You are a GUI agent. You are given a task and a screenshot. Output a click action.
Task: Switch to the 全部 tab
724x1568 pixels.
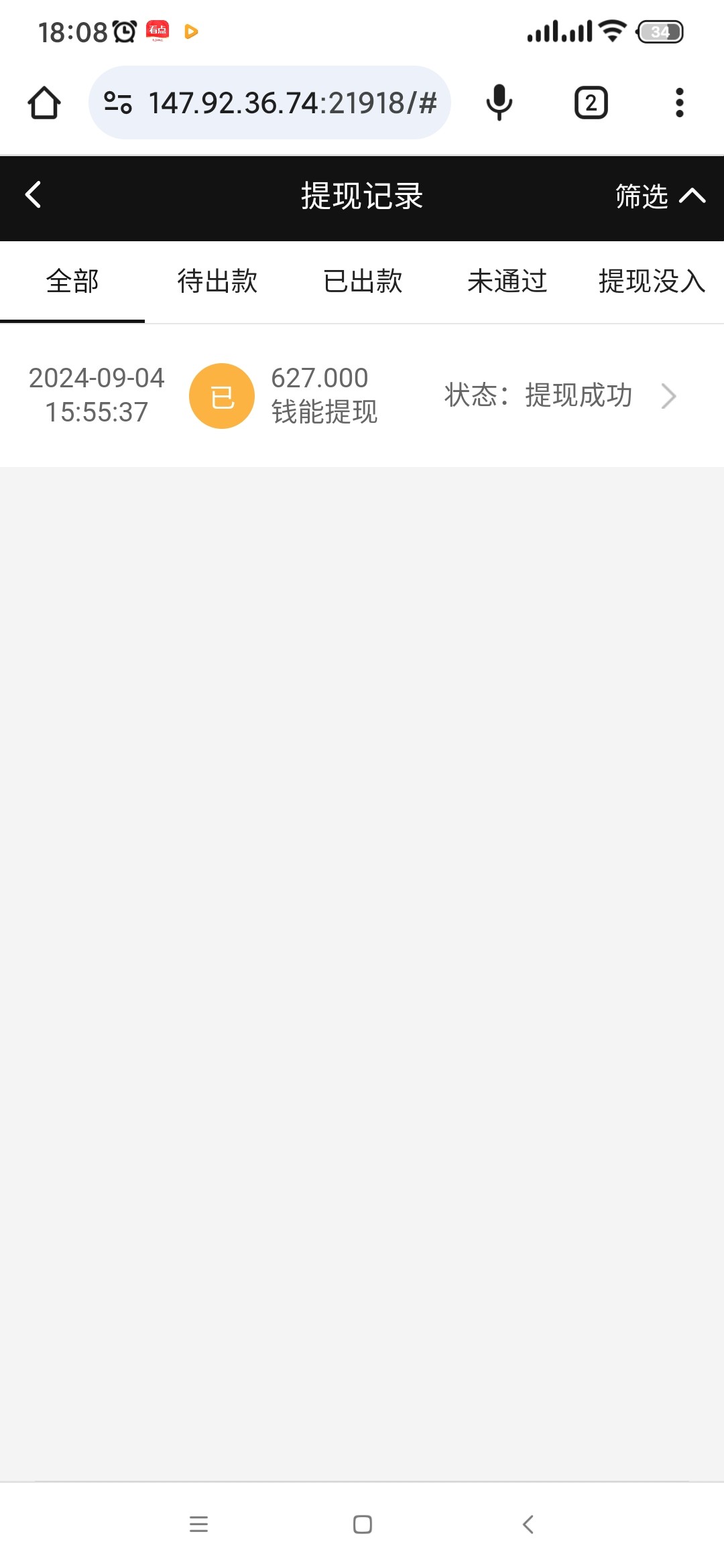(x=72, y=281)
